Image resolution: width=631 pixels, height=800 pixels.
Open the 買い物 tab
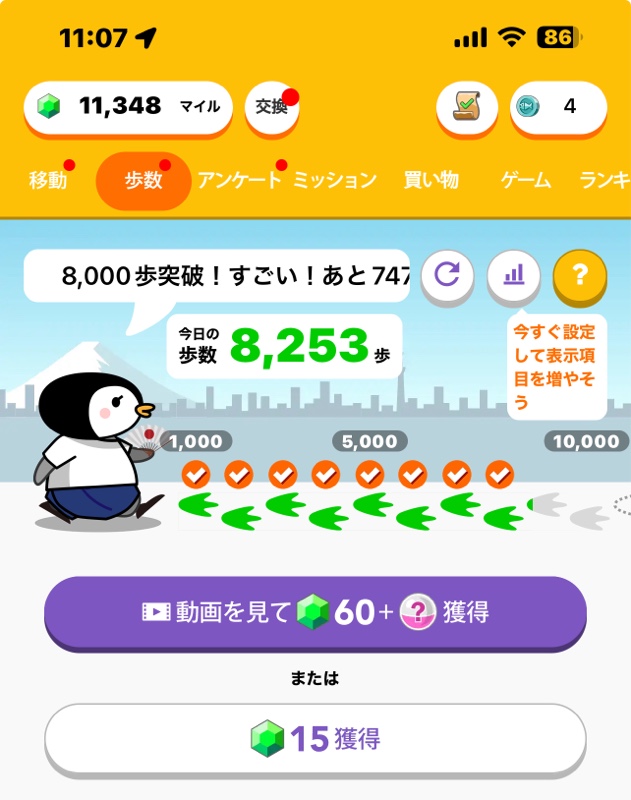(x=431, y=181)
